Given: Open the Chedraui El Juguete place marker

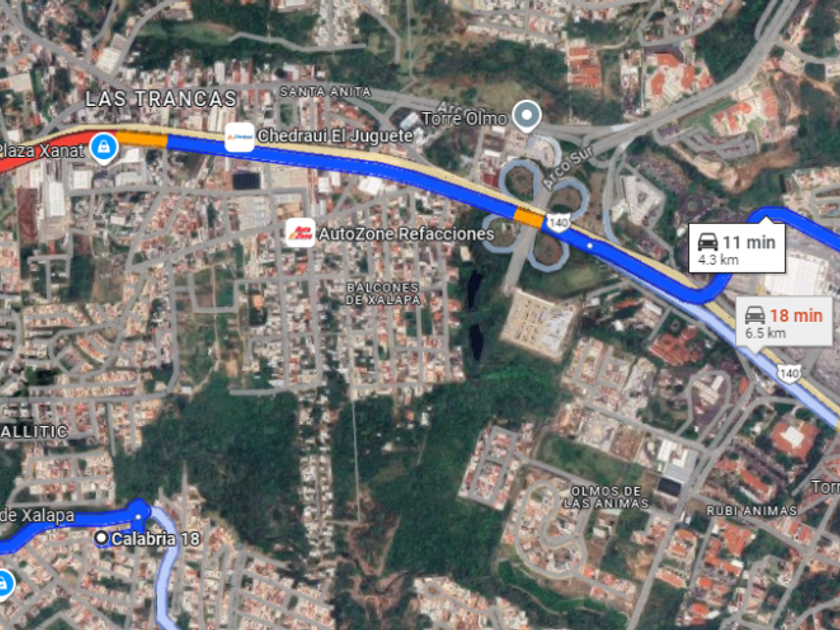Looking at the screenshot, I should click(x=239, y=136).
